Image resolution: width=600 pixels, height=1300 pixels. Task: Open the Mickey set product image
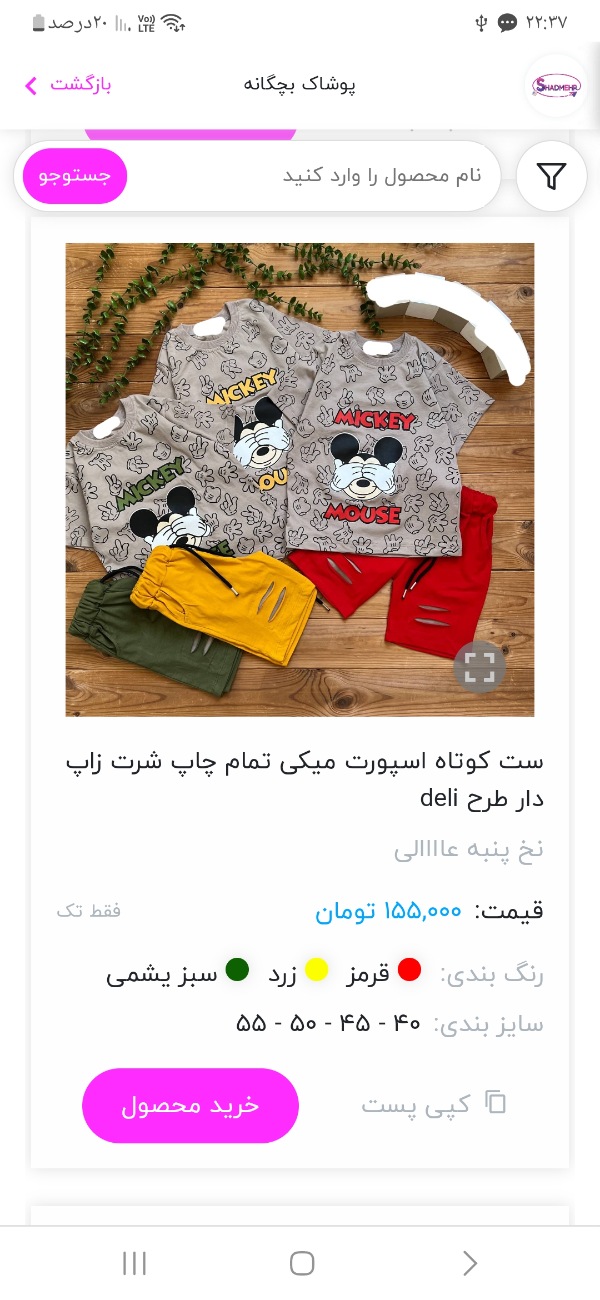[x=300, y=479]
